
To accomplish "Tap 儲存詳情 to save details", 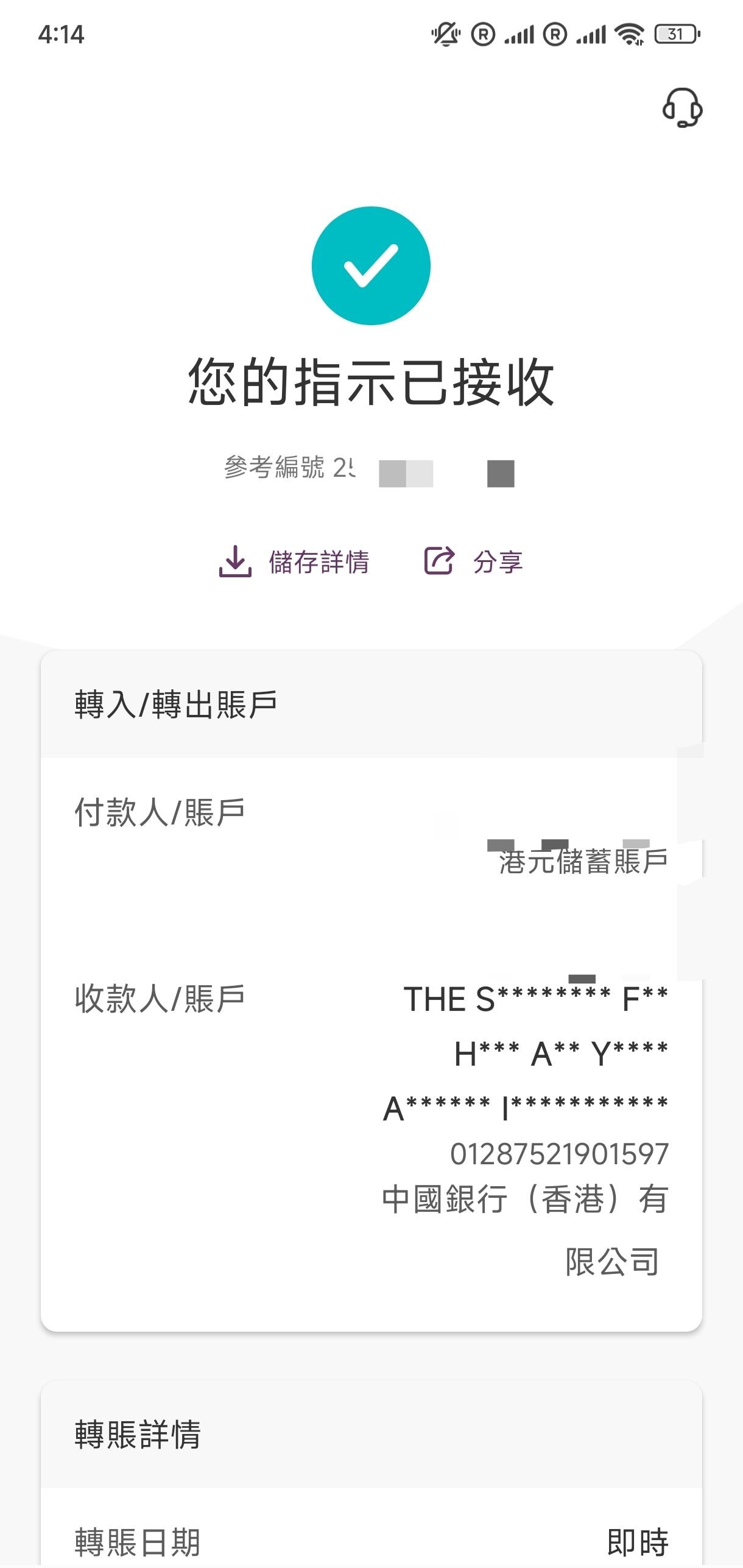I will tap(295, 561).
